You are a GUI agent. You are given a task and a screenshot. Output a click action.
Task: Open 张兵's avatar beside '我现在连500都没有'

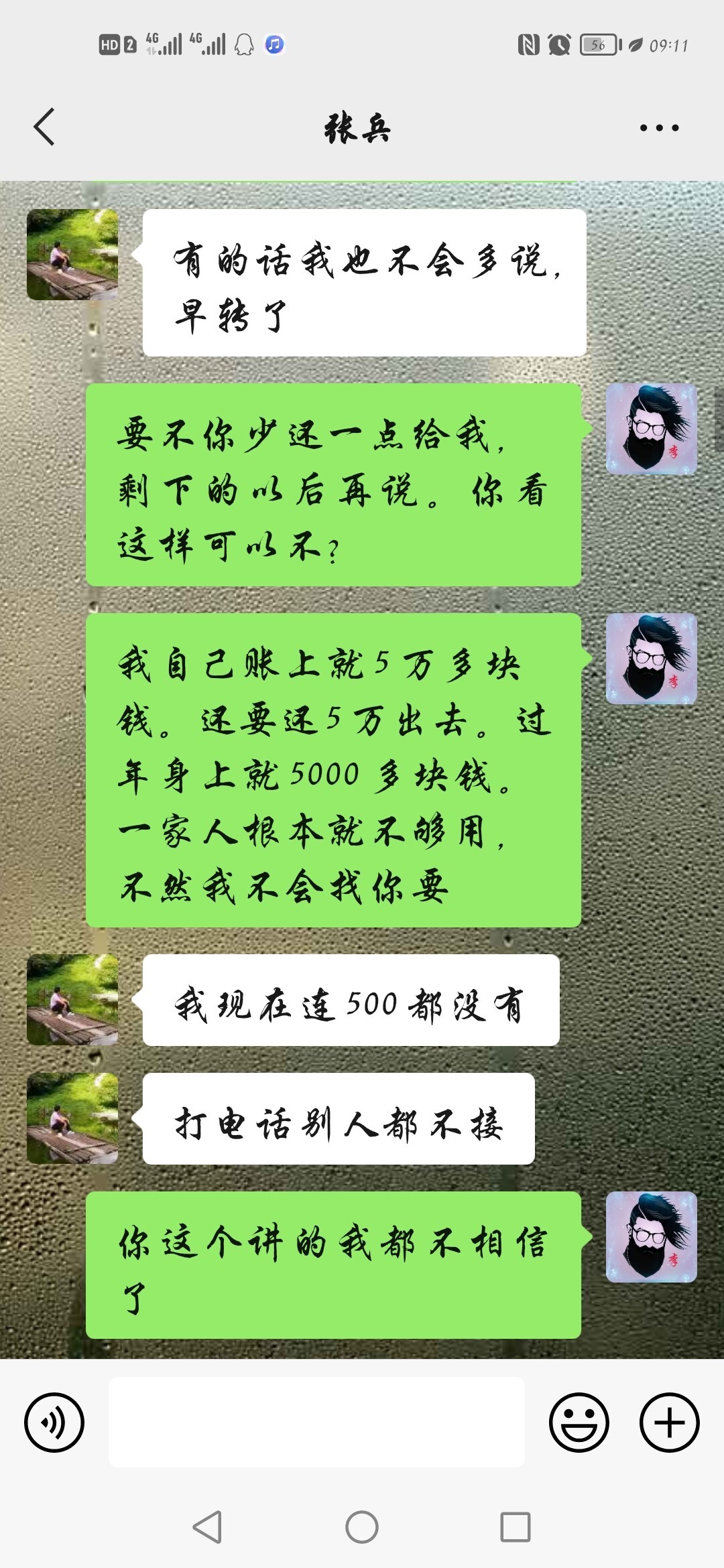coord(72,1000)
